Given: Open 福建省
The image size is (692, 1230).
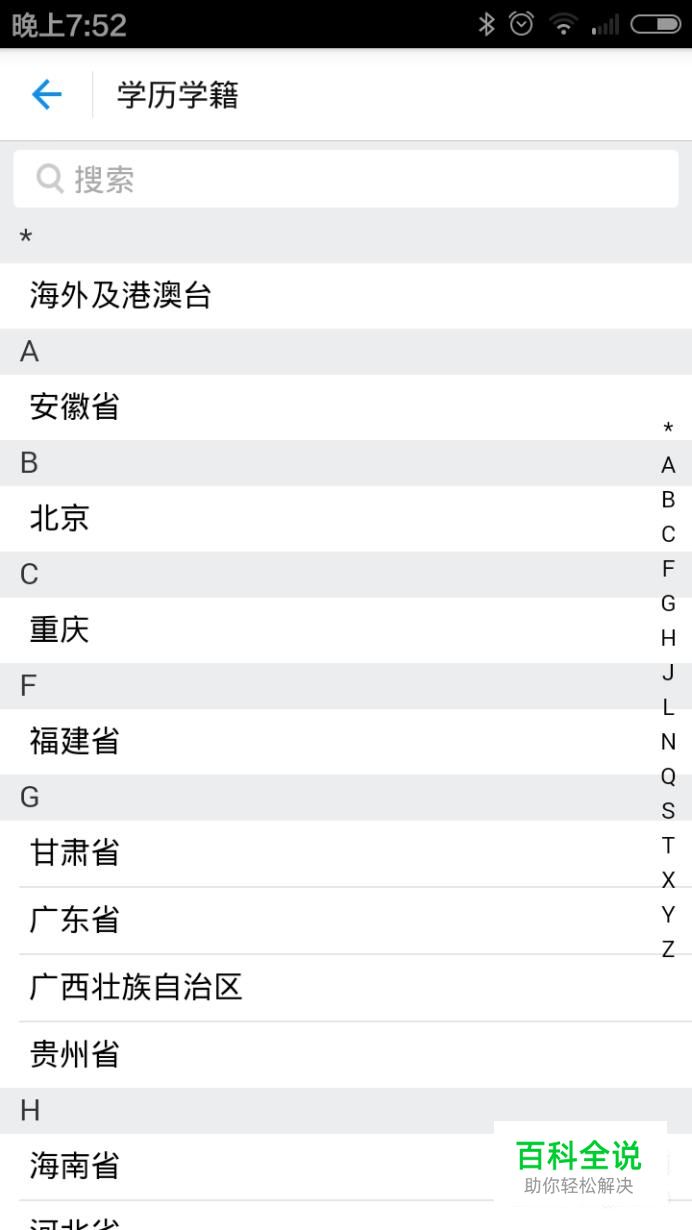Looking at the screenshot, I should [346, 741].
